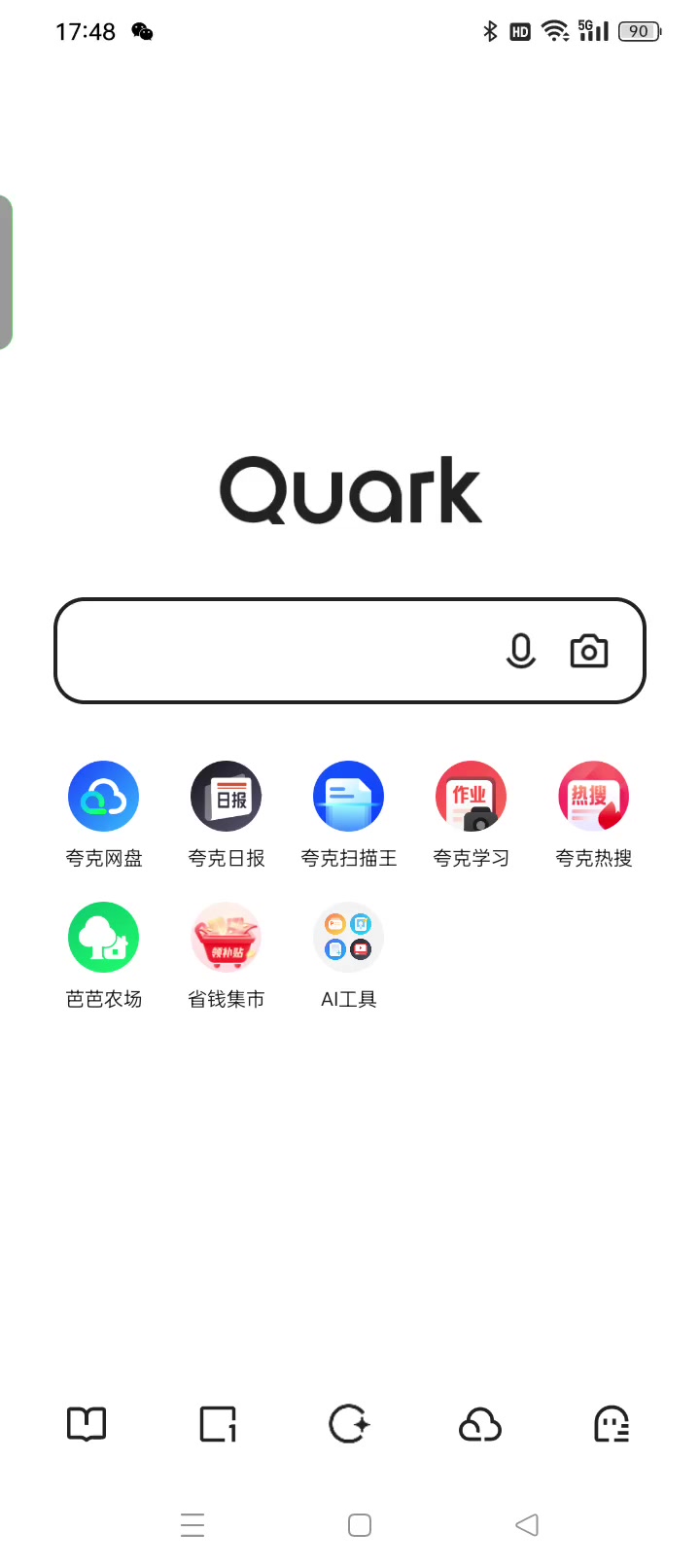The height and width of the screenshot is (1568, 700).
Task: Go to the system home screen
Action: (360, 1525)
